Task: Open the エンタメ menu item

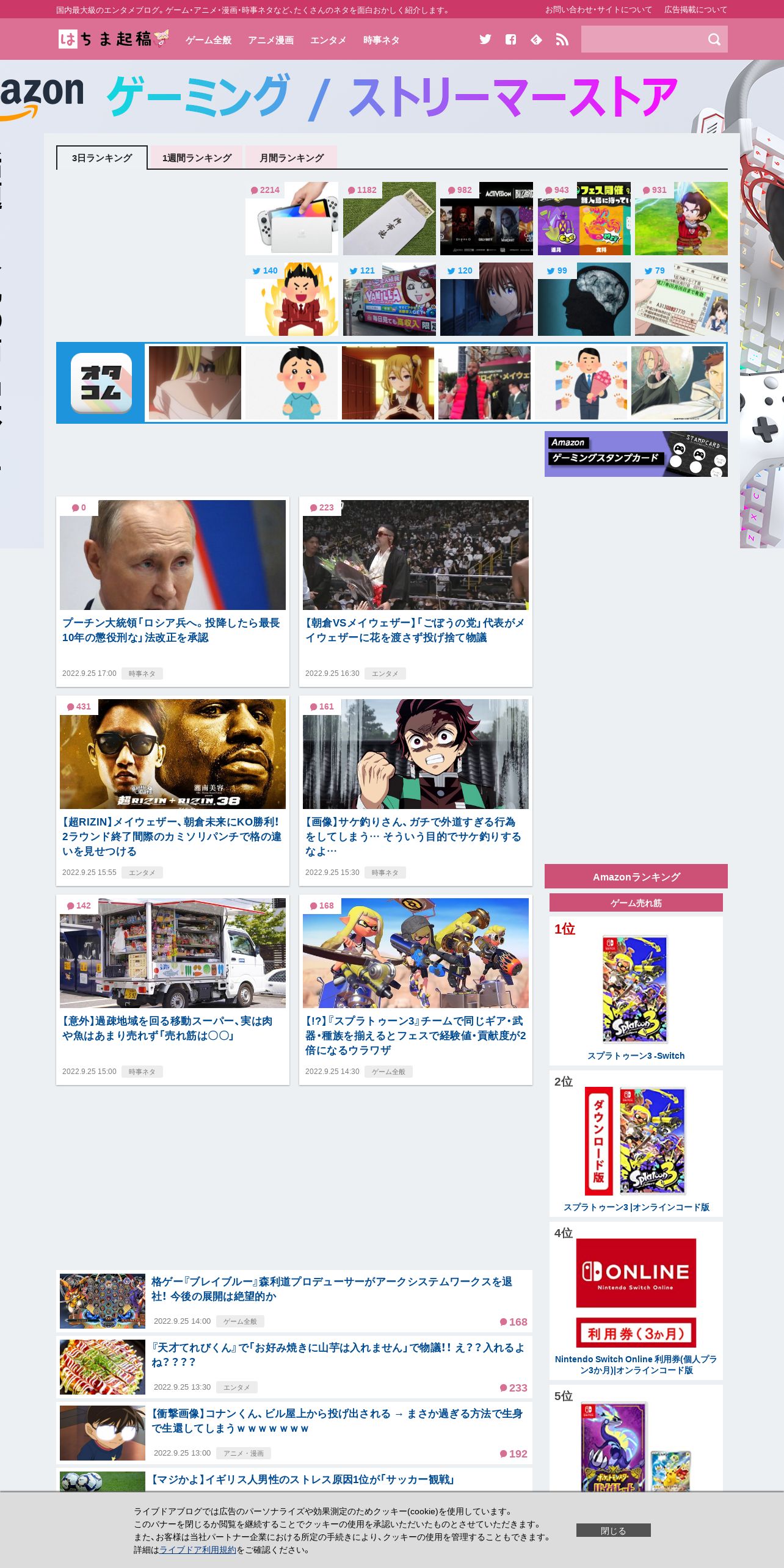Action: coord(328,40)
